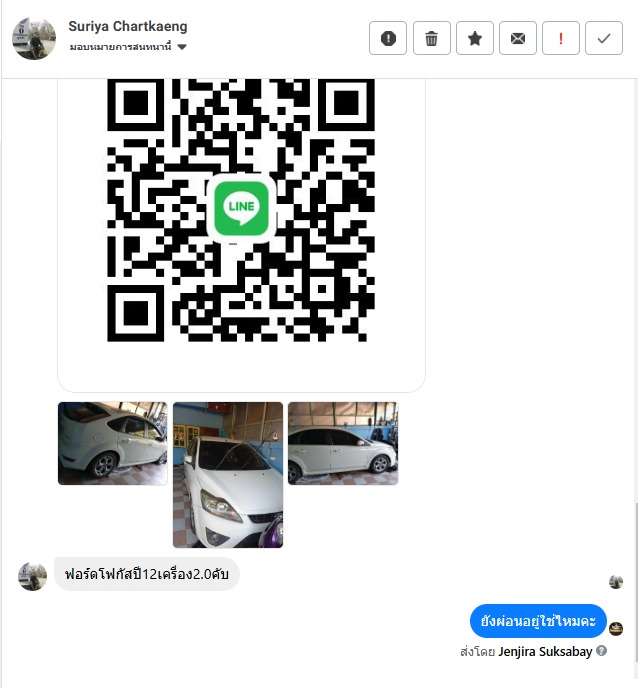Screen dimensions: 638x688
Task: Open the third car photo
Action: (x=343, y=443)
